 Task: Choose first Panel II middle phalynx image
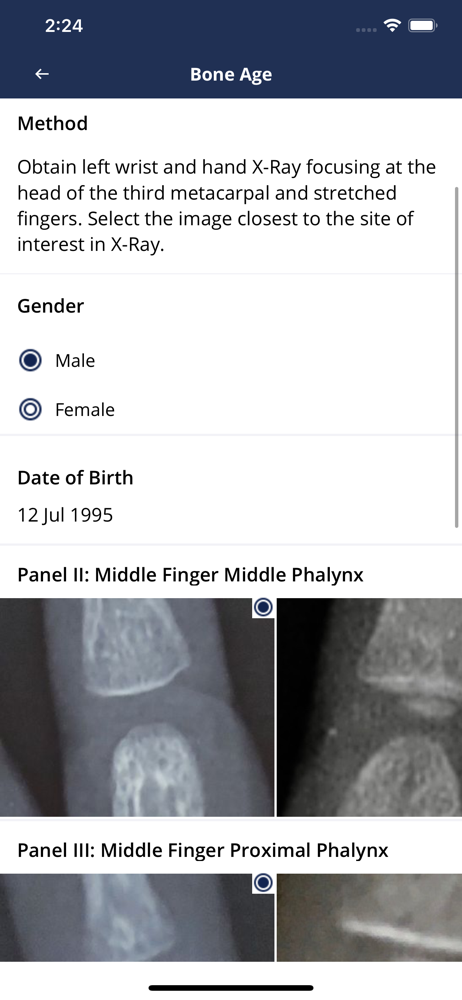pos(137,707)
